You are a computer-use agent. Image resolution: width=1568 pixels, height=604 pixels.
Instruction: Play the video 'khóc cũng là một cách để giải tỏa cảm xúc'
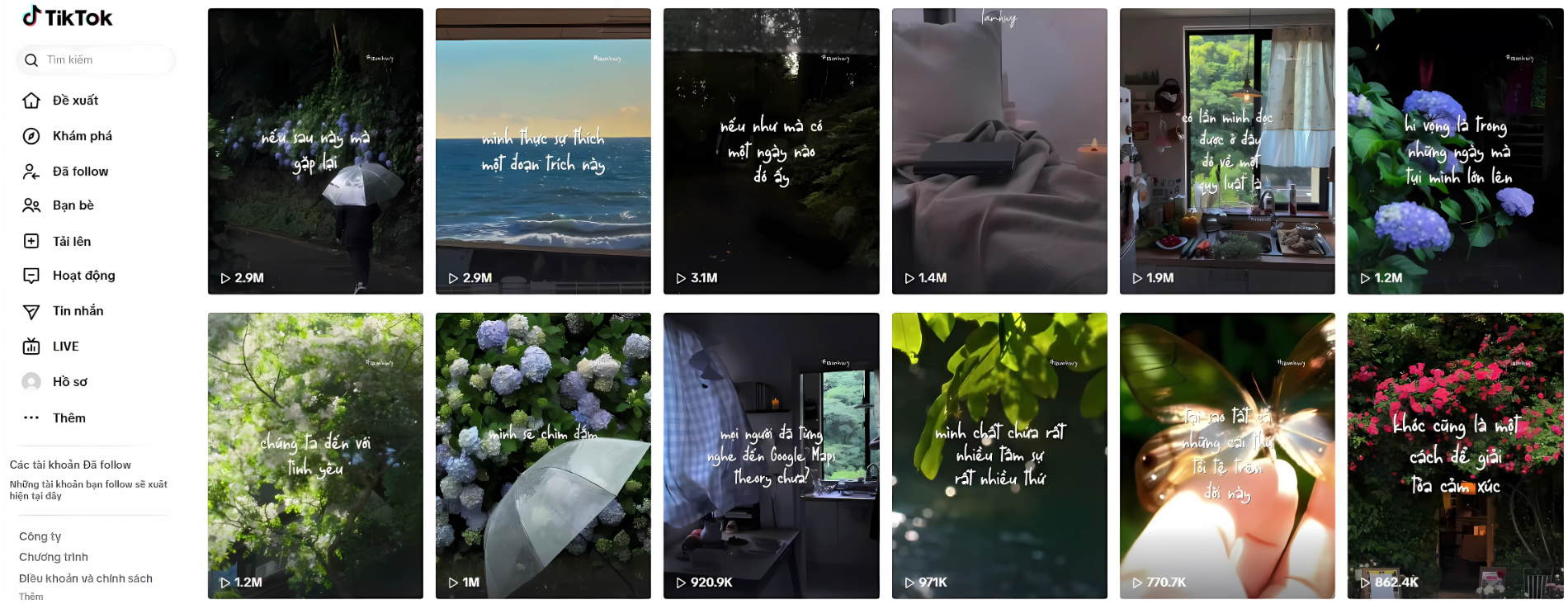point(1455,455)
